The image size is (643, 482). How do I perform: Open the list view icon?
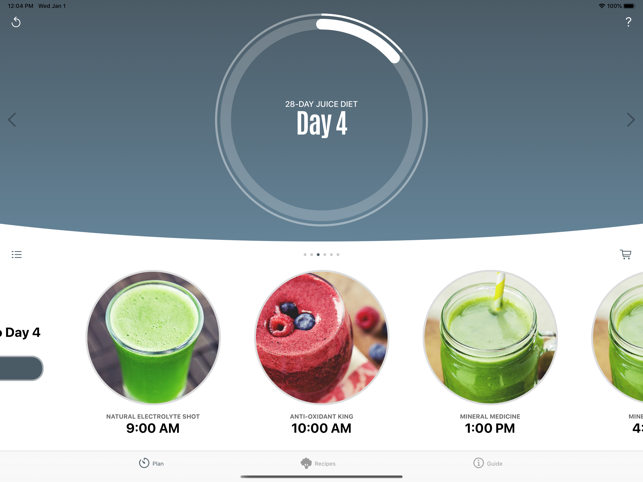17,255
